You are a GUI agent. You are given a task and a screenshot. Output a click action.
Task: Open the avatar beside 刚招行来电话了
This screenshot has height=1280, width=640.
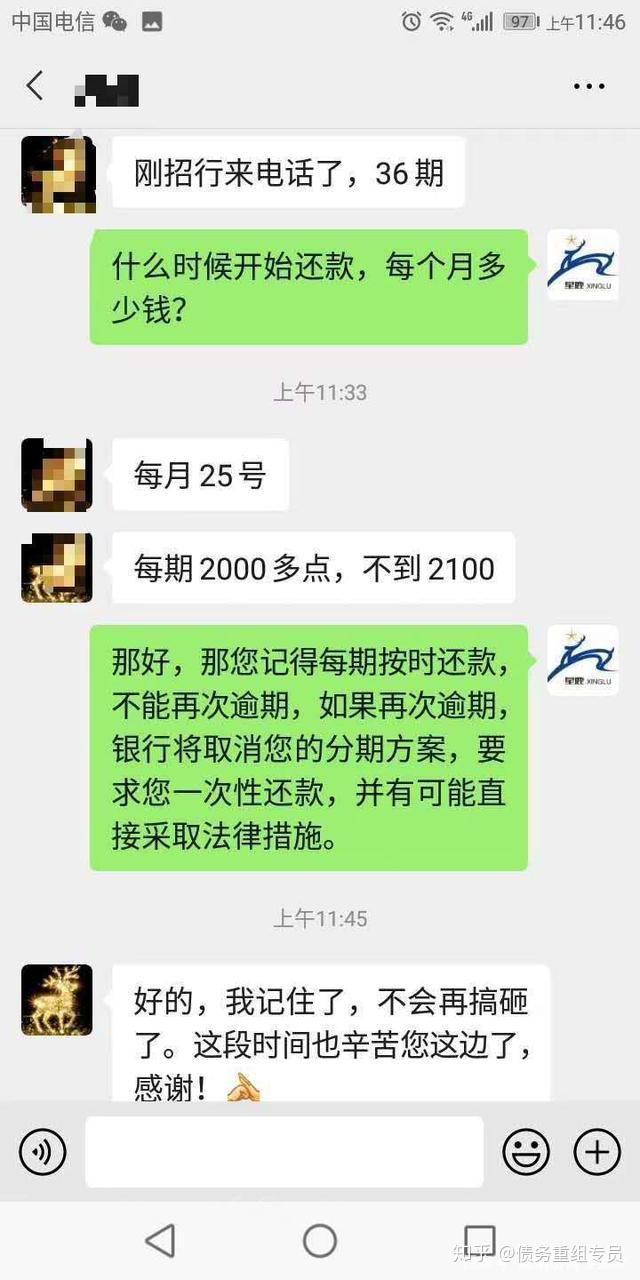coord(57,173)
